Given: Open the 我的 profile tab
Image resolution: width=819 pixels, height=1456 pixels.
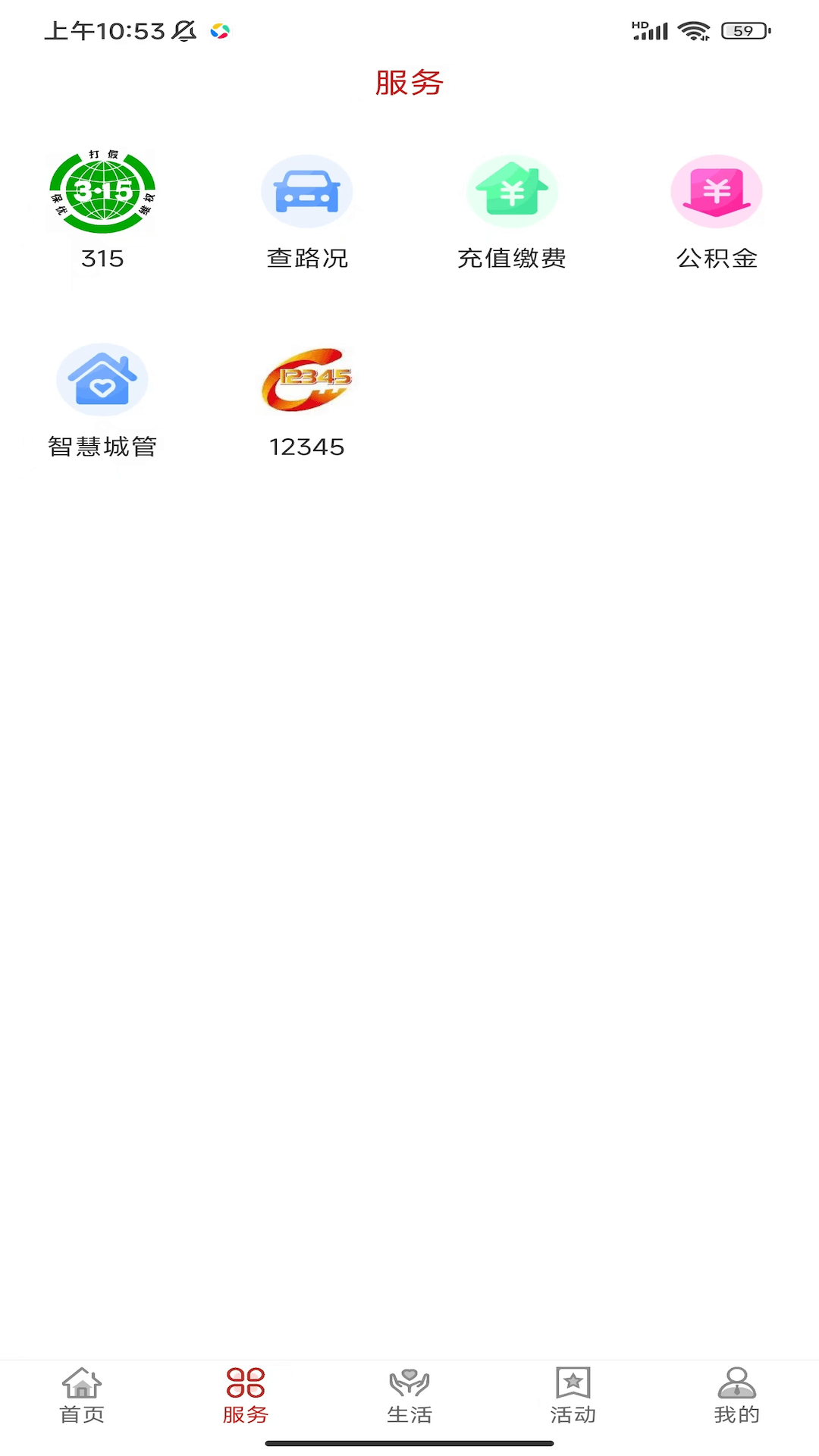Looking at the screenshot, I should click(x=736, y=1395).
